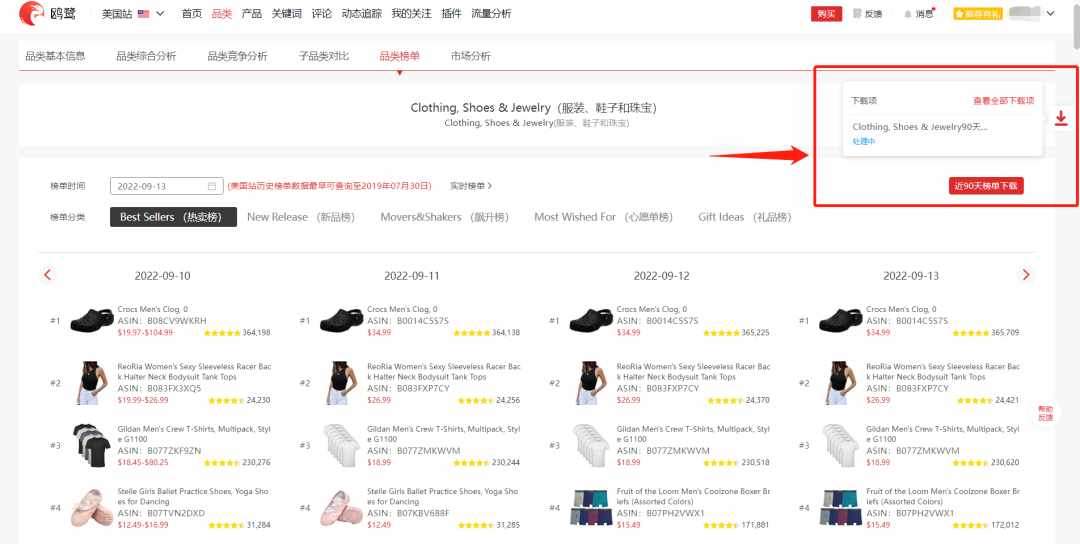Select Gift Ideas (礼品榜) category
The width and height of the screenshot is (1080, 544).
click(744, 217)
